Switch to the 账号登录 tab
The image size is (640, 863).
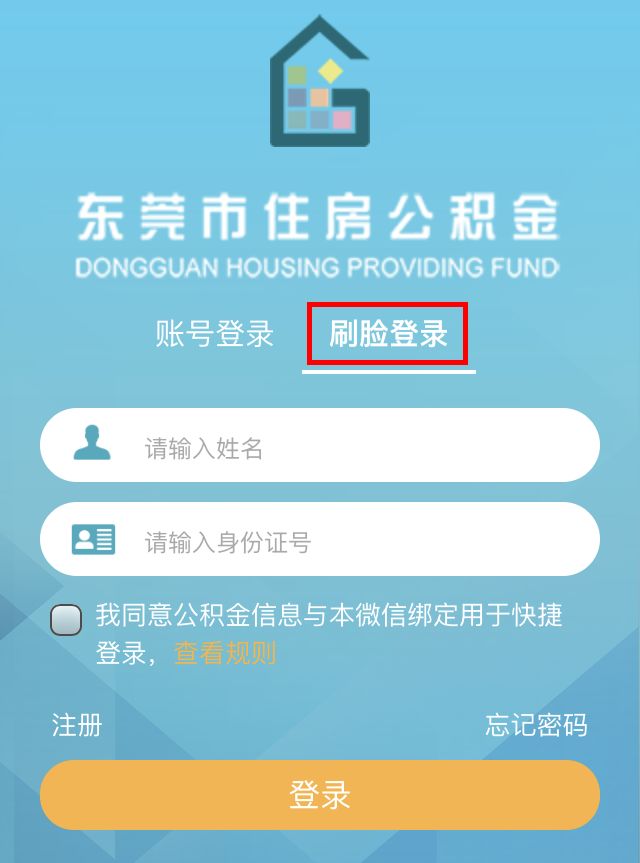pos(214,334)
